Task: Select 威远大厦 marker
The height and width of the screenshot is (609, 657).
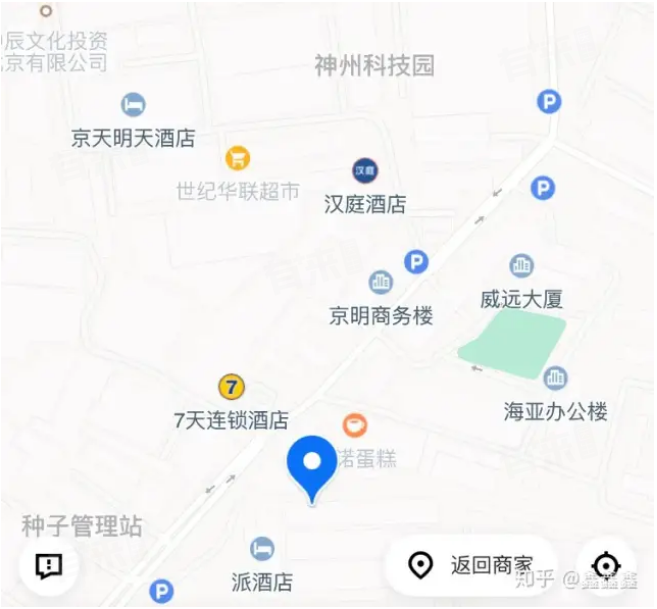Action: coord(521,265)
